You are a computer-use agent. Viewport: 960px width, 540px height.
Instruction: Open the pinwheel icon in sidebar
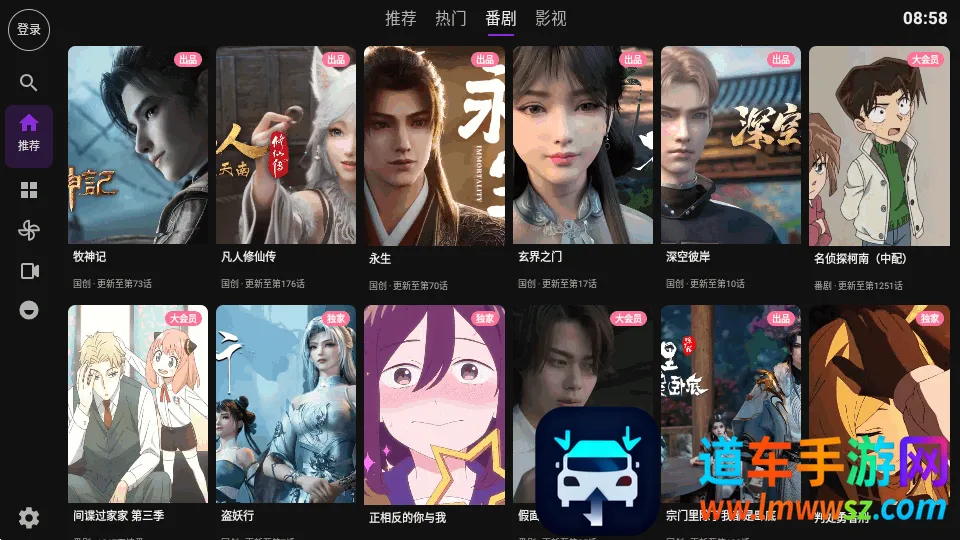(x=29, y=231)
